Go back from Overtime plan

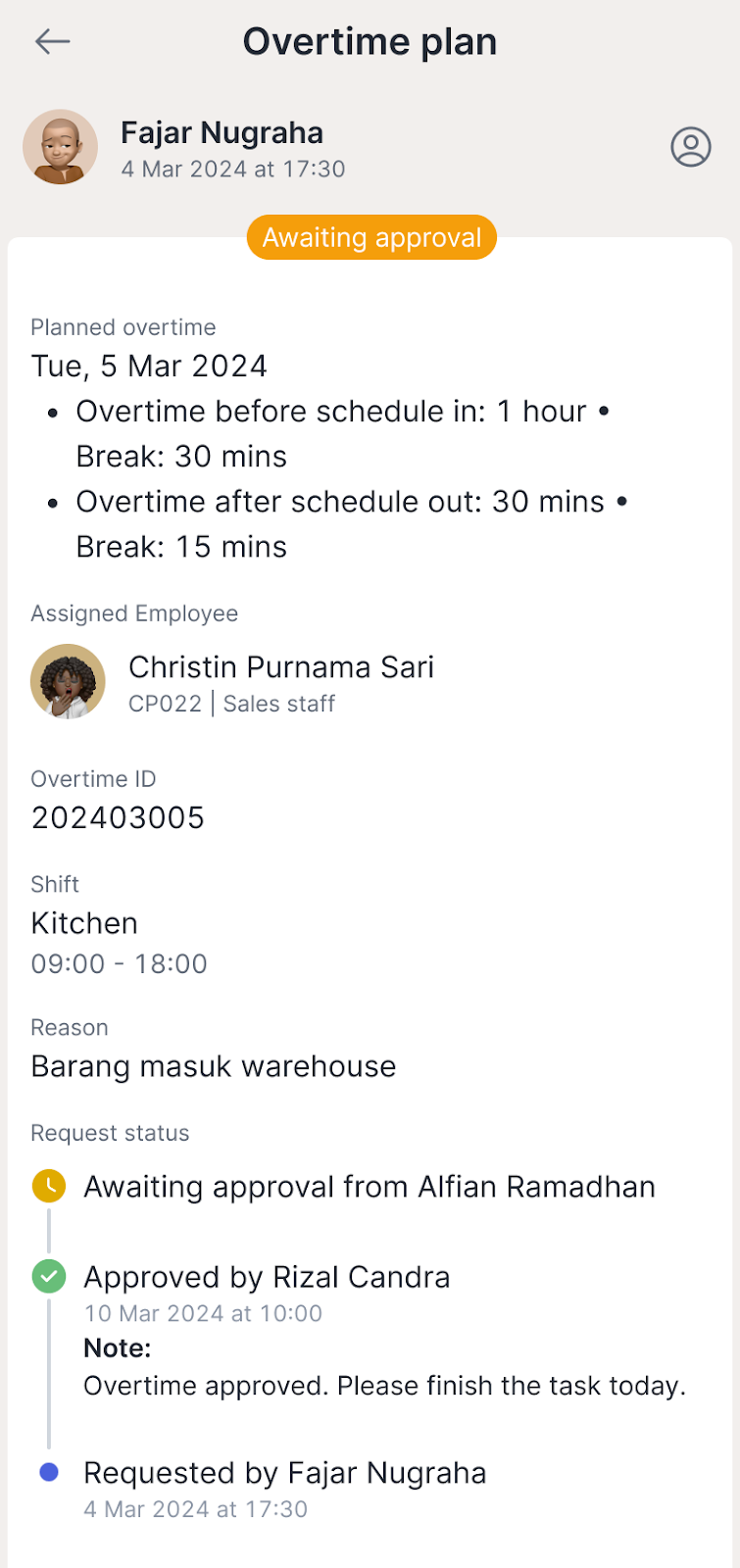tap(52, 41)
